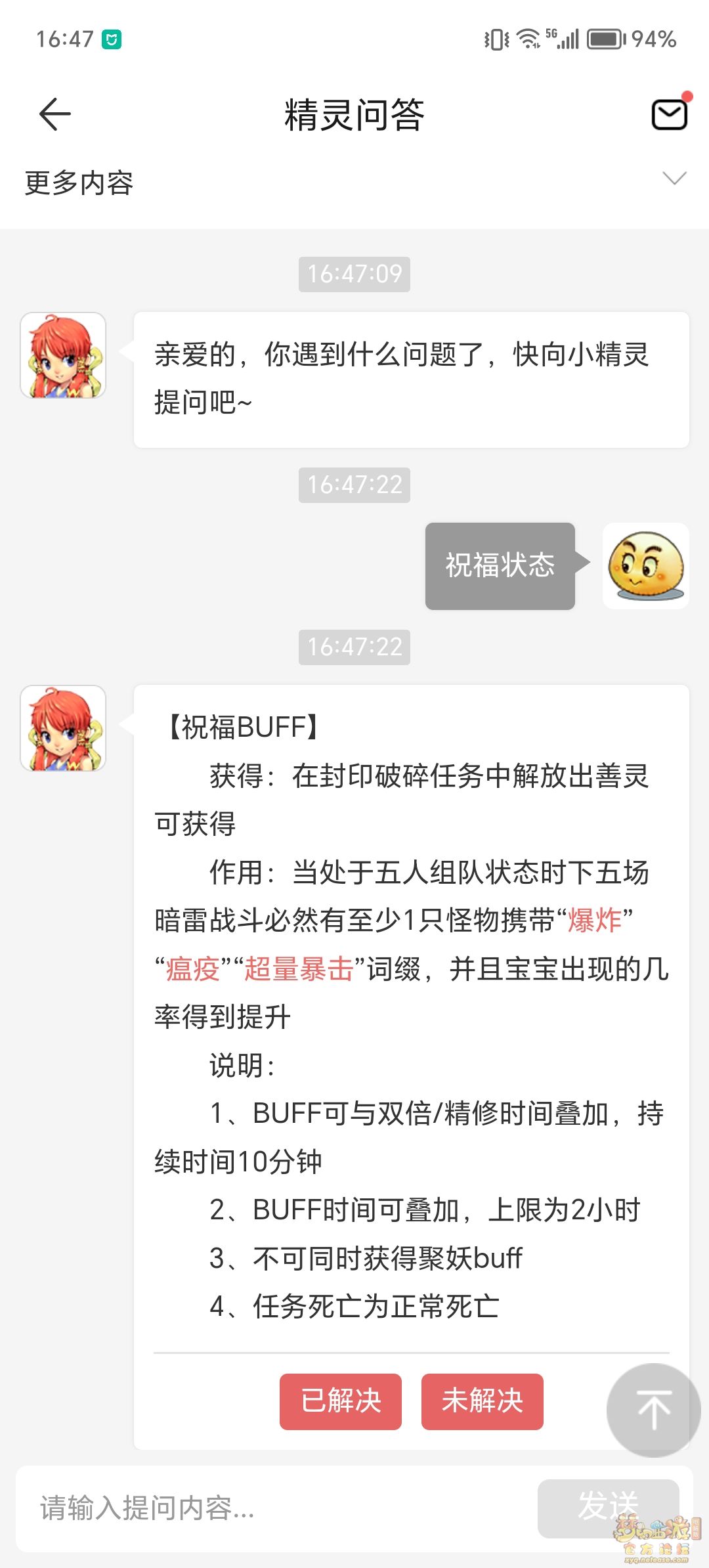Mark the answer as 已解决
Image resolution: width=709 pixels, height=1568 pixels.
(341, 1401)
